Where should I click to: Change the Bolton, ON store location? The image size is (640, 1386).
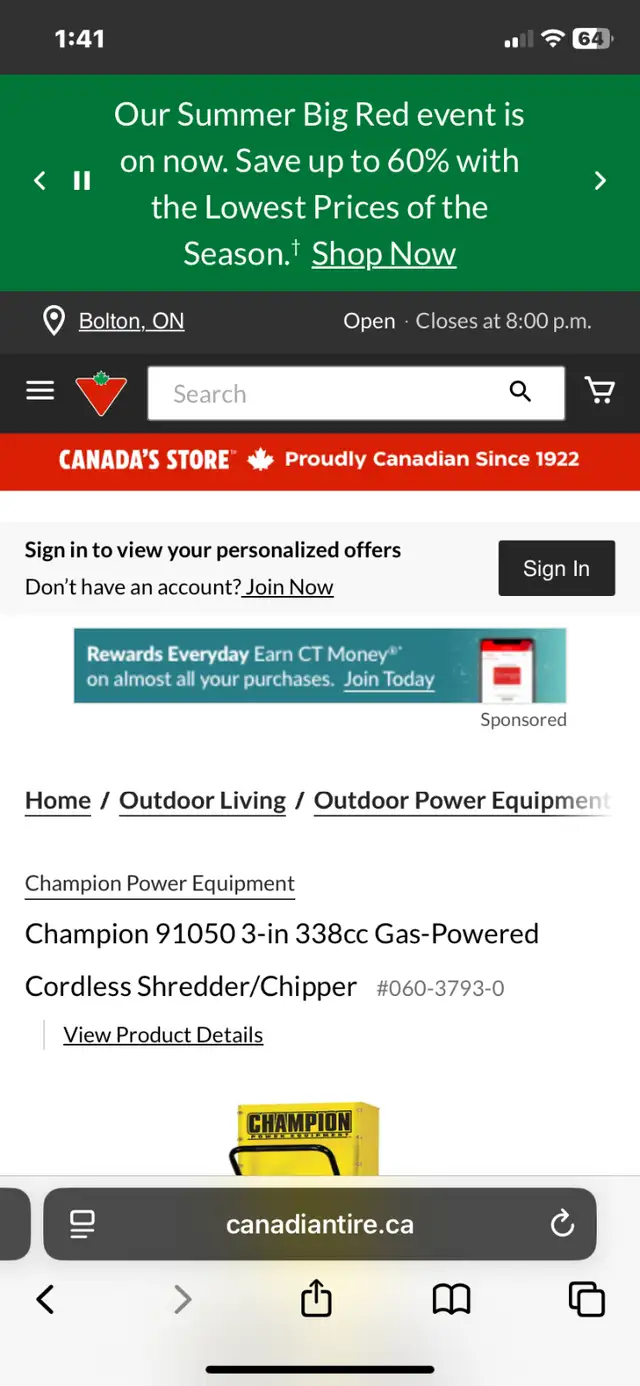point(131,321)
